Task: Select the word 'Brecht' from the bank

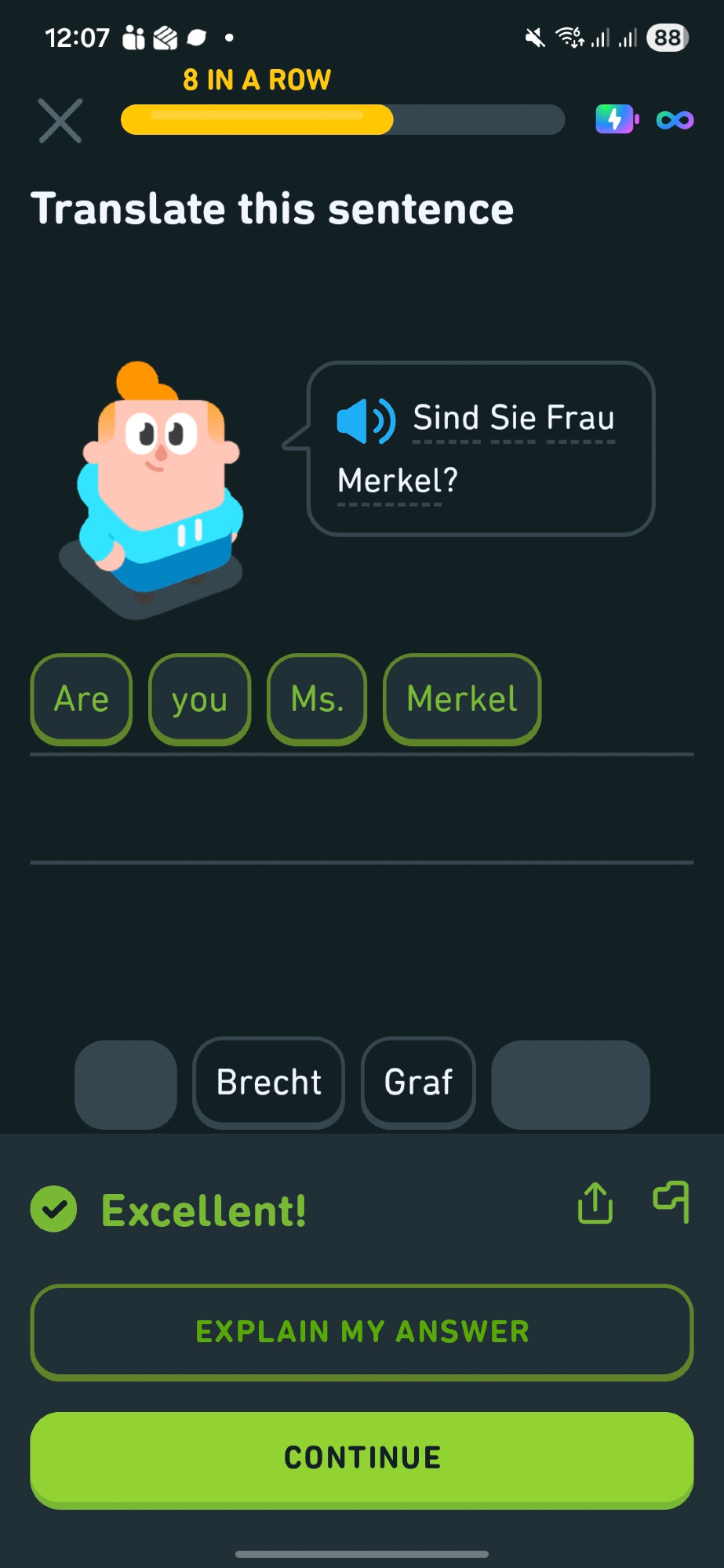Action: click(268, 1083)
